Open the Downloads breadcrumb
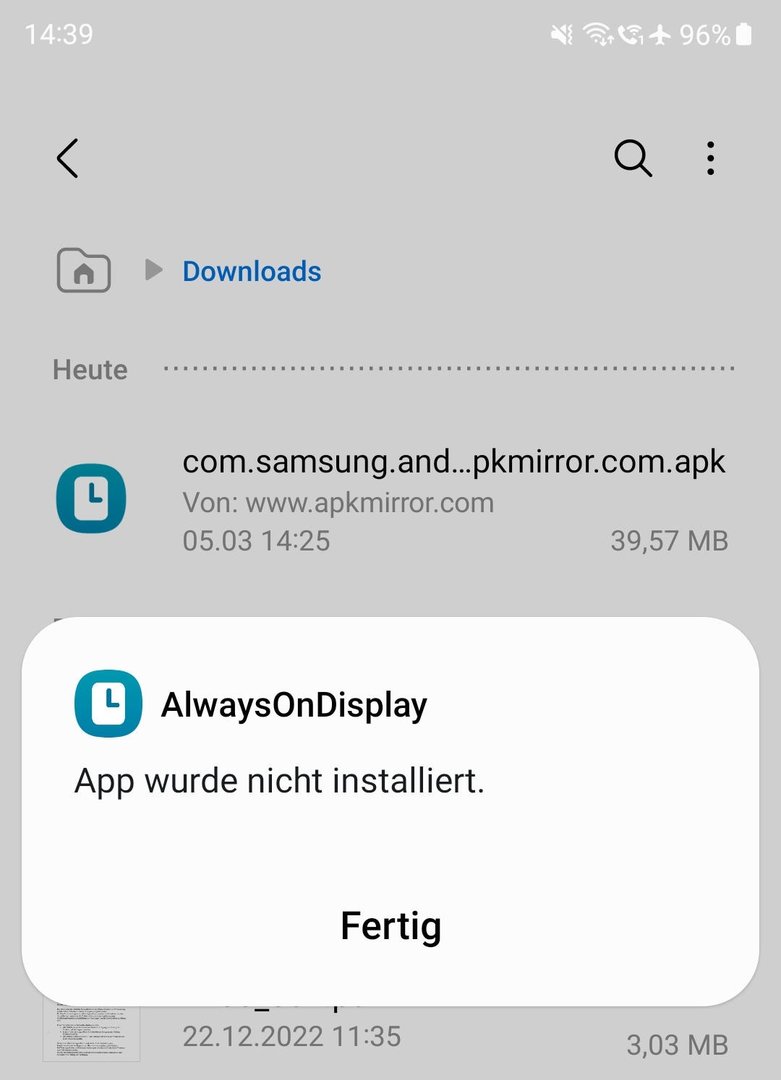The width and height of the screenshot is (781, 1080). pyautogui.click(x=251, y=271)
